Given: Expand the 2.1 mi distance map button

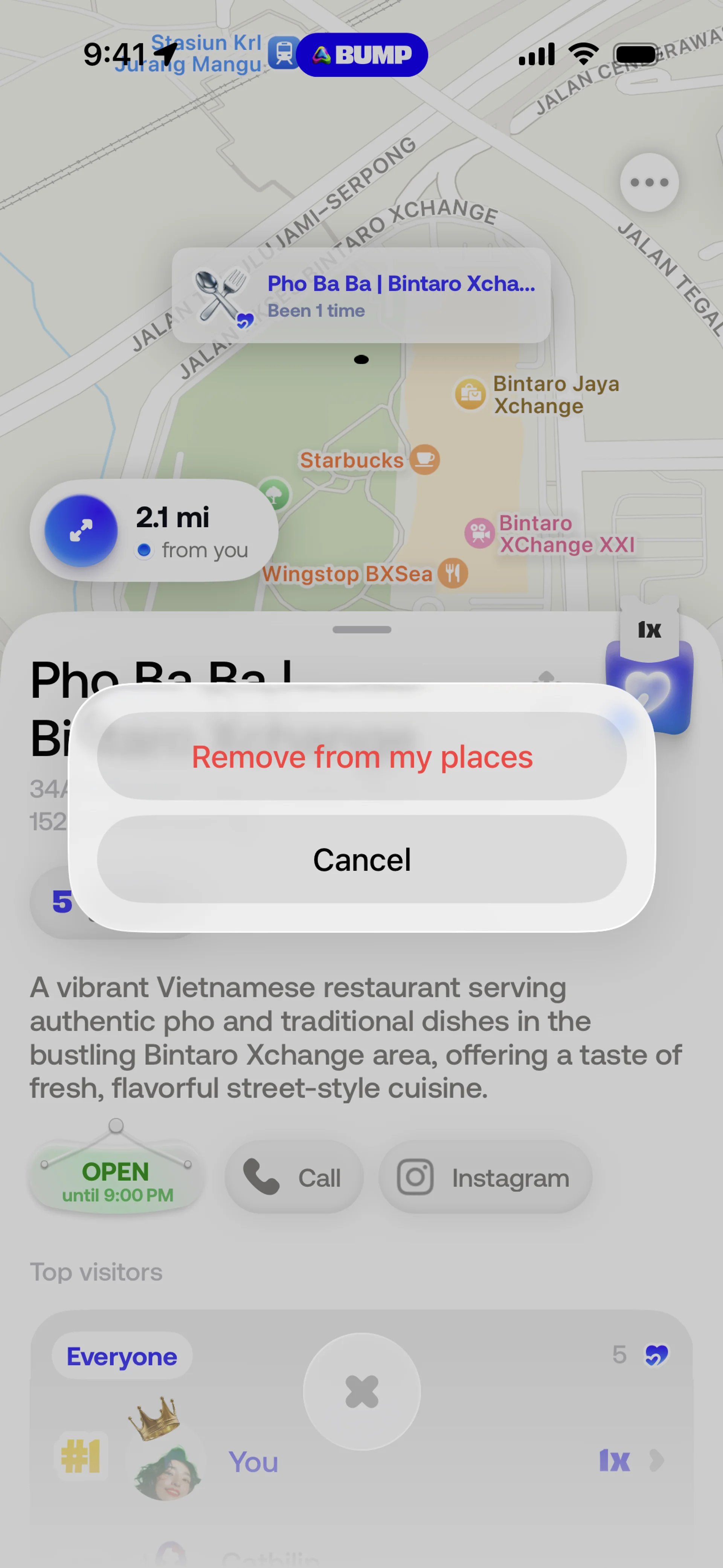Looking at the screenshot, I should pos(82,531).
